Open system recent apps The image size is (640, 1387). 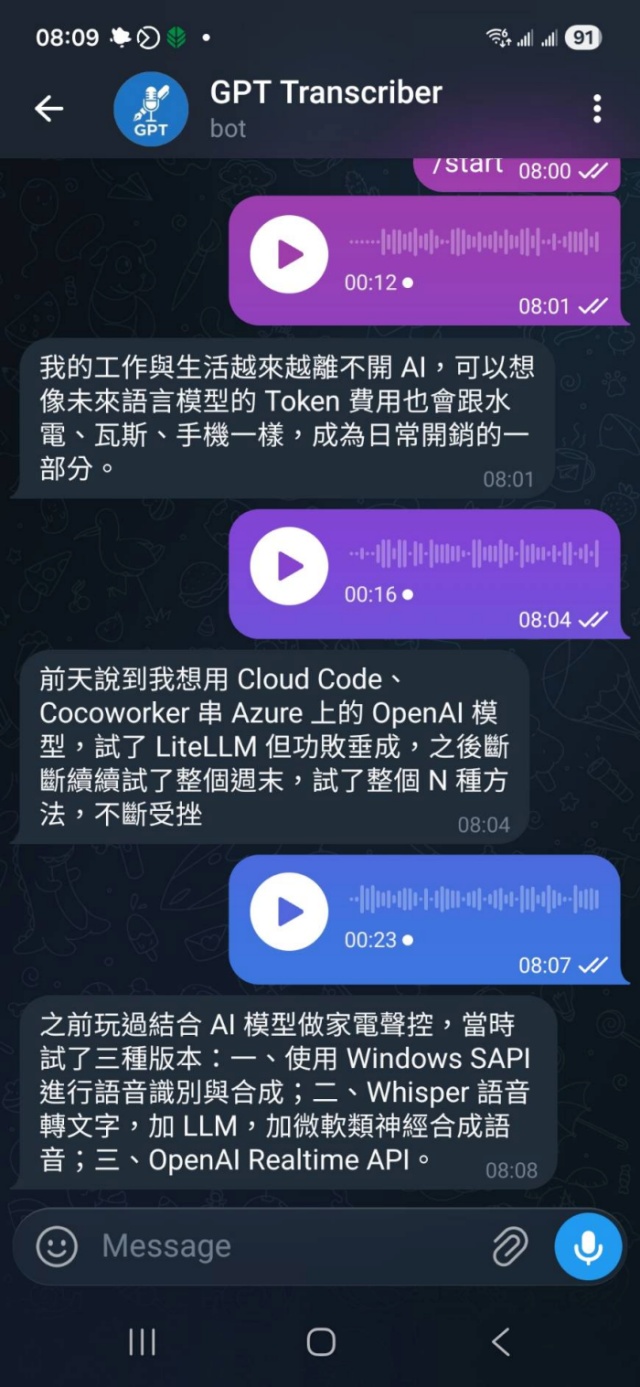(x=142, y=1342)
